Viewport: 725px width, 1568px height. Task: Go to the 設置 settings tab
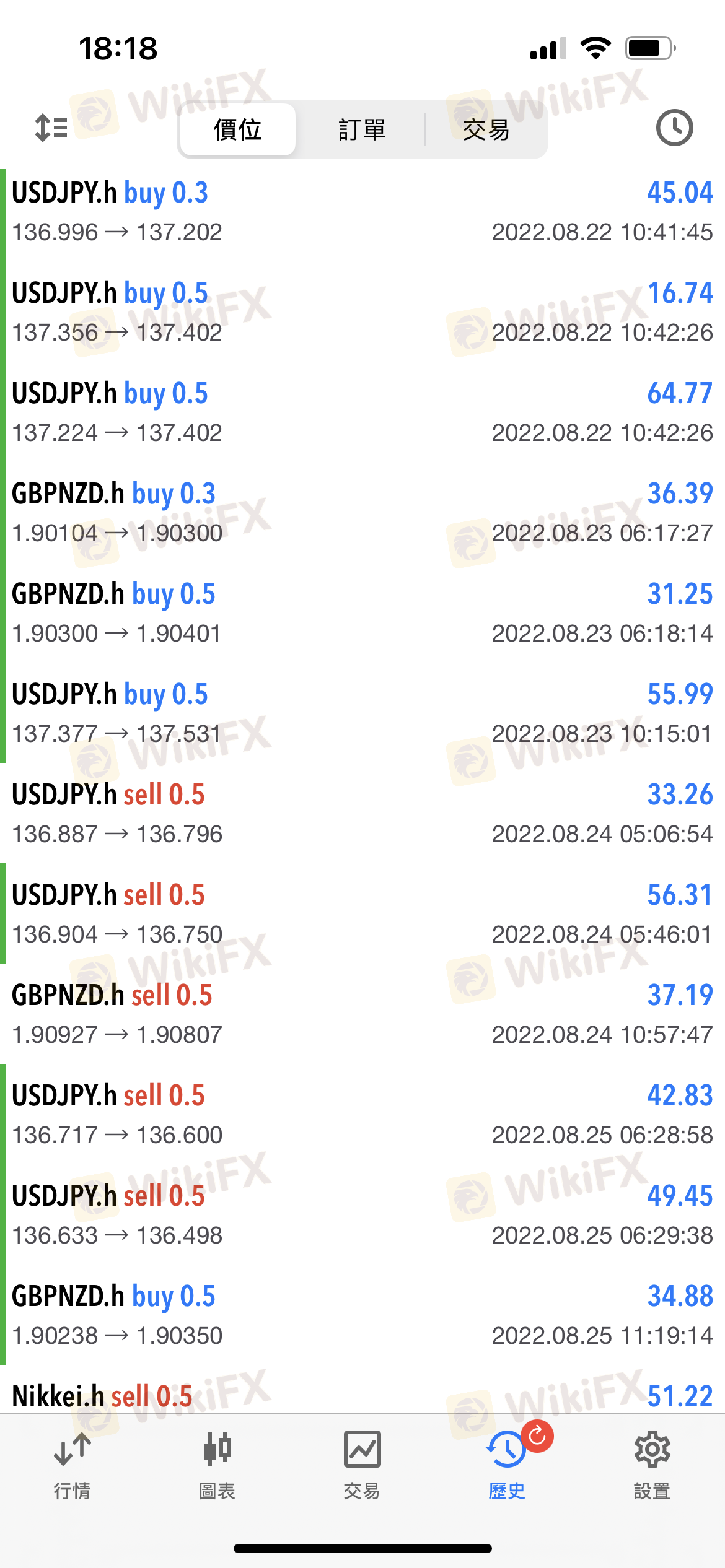652,1465
